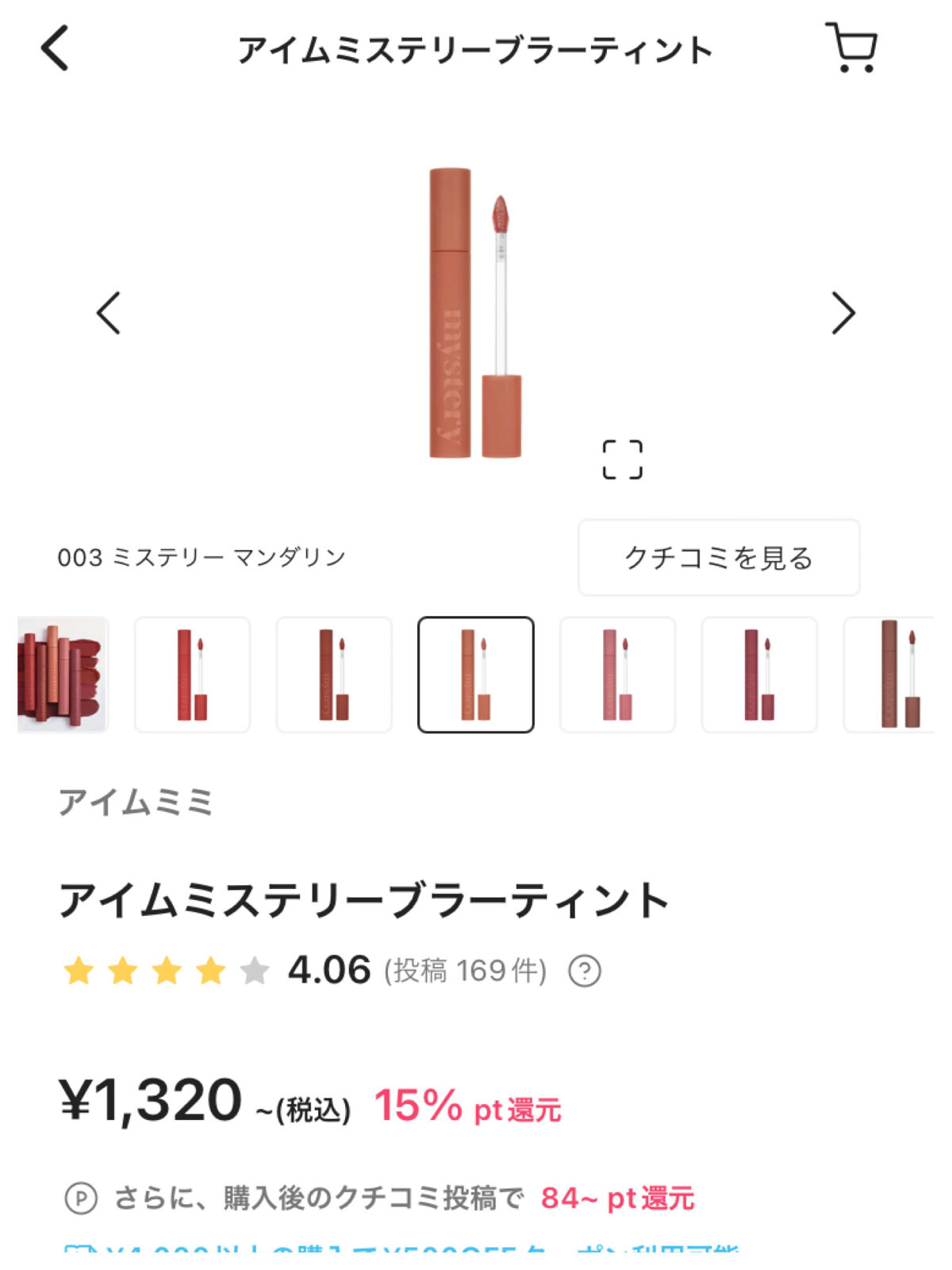Open the shopping cart
The width and height of the screenshot is (952, 1270).
(x=851, y=48)
